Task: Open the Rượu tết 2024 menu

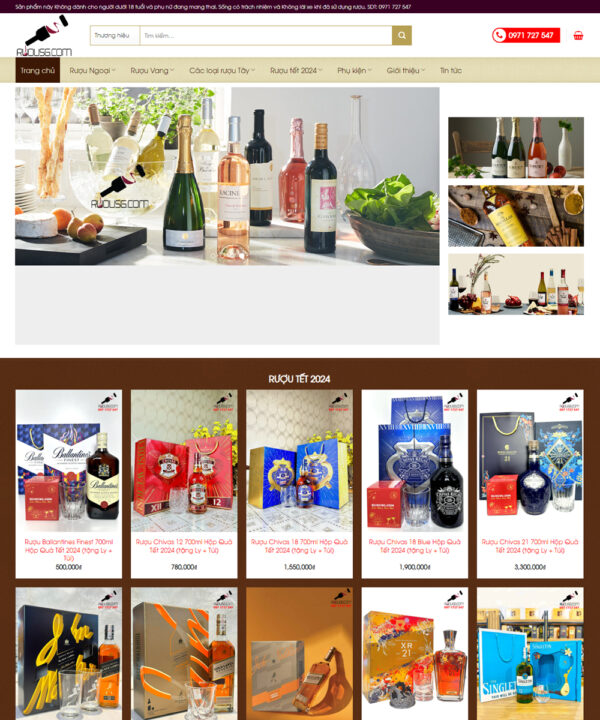Action: [296, 71]
